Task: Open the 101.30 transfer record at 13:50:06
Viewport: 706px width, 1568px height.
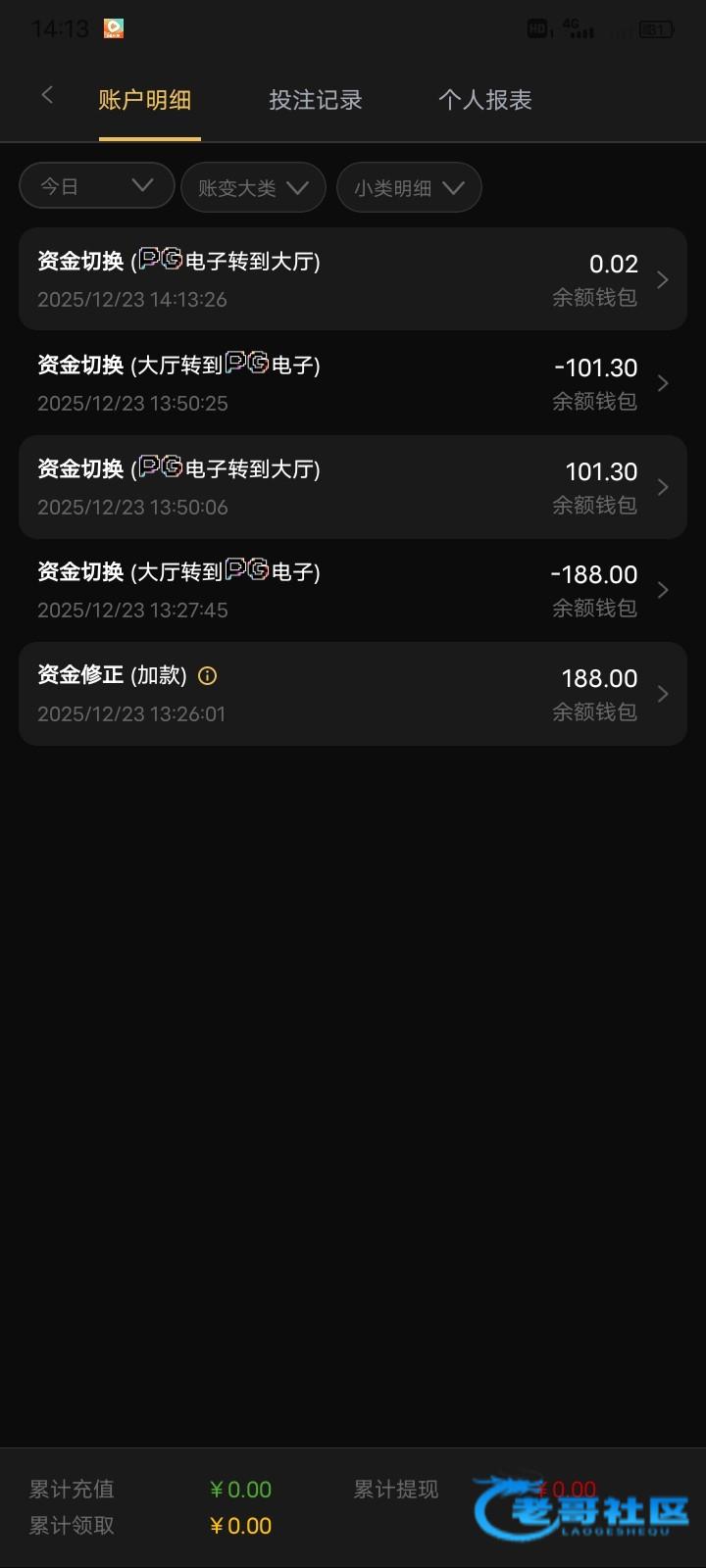Action: (353, 487)
